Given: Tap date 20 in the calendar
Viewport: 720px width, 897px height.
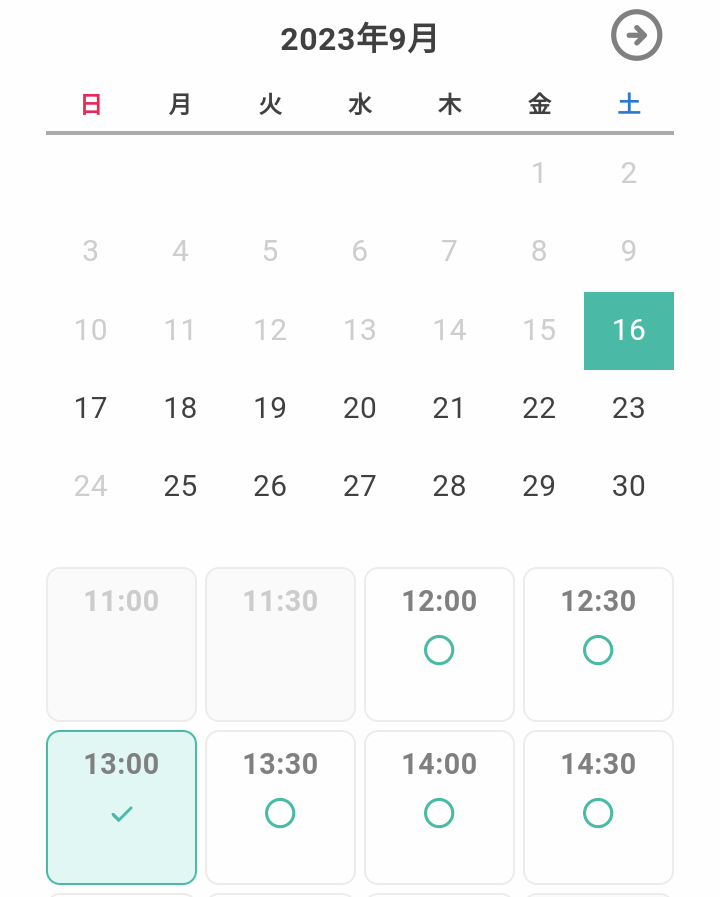Looking at the screenshot, I should (360, 408).
